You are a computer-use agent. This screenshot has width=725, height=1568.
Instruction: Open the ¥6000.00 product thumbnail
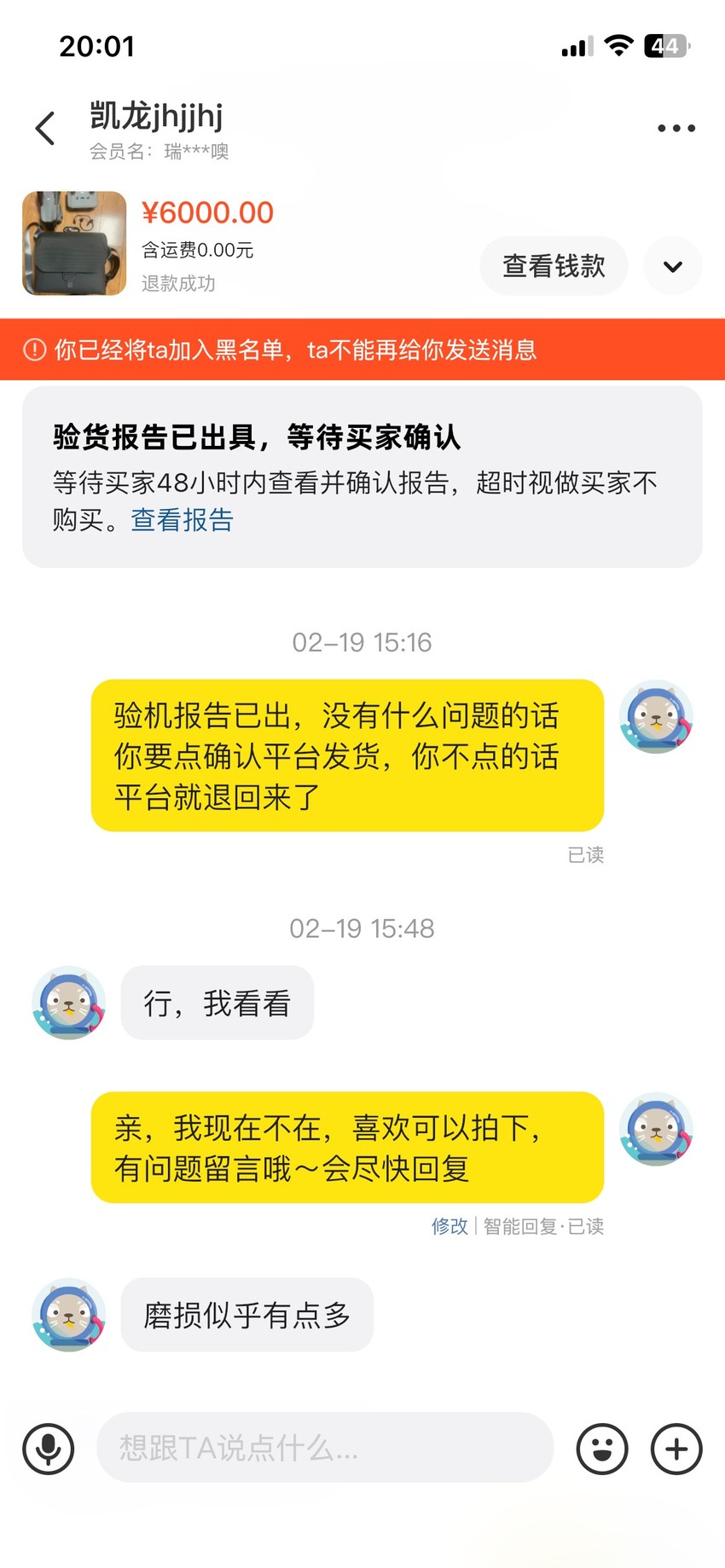74,243
